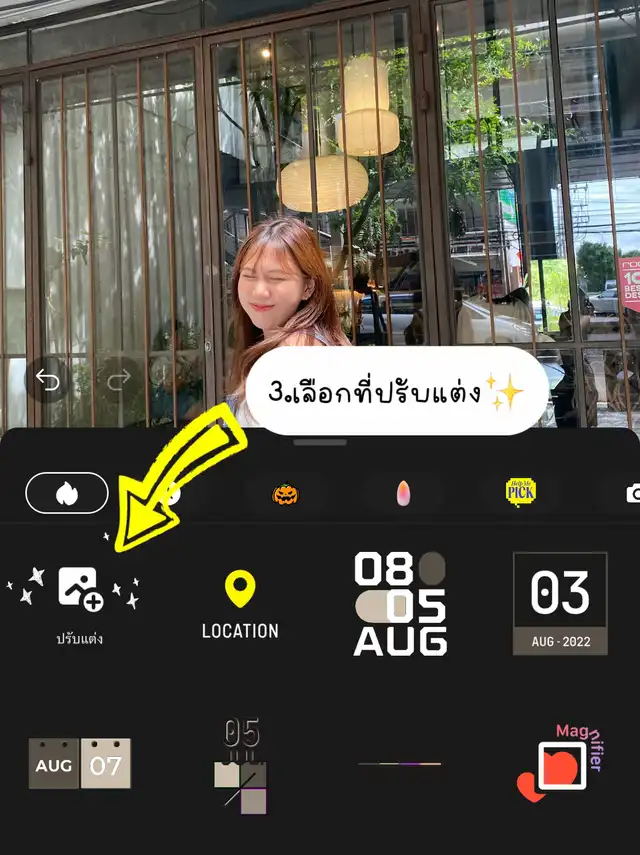Viewport: 640px width, 855px height.
Task: Switch to the pumpkin sticker category
Action: point(286,494)
